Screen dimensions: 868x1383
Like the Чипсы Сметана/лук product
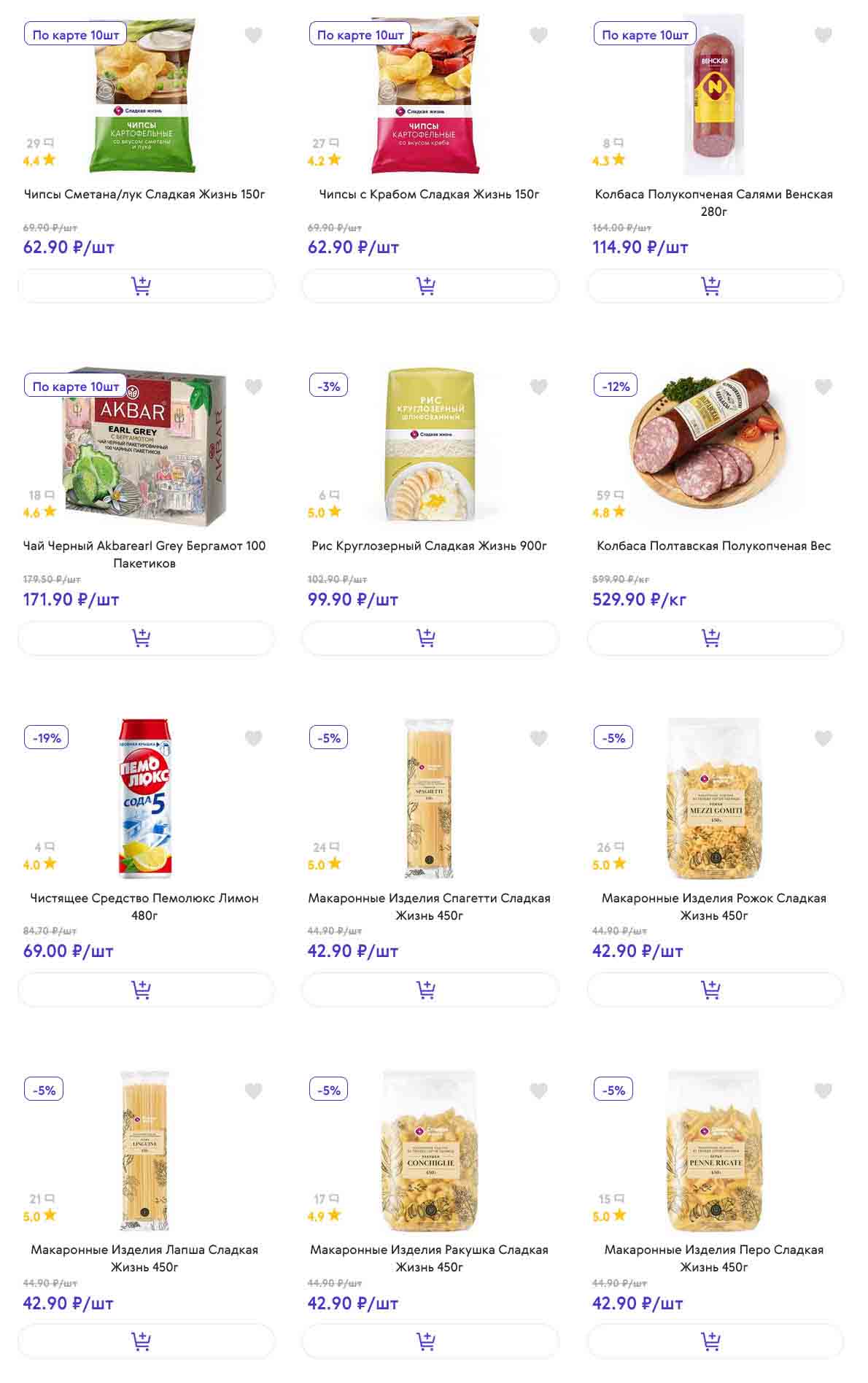(x=253, y=35)
